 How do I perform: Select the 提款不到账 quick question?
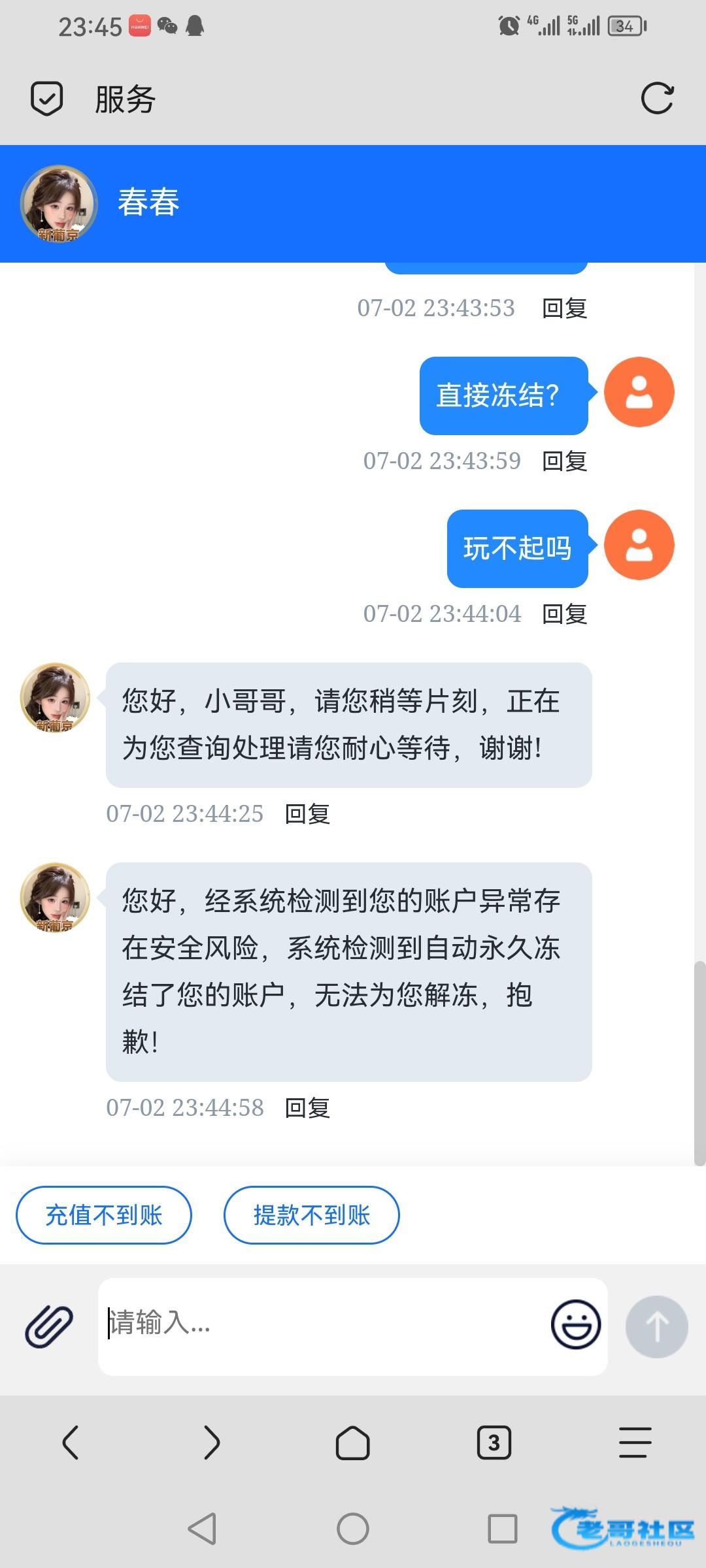pos(312,1215)
